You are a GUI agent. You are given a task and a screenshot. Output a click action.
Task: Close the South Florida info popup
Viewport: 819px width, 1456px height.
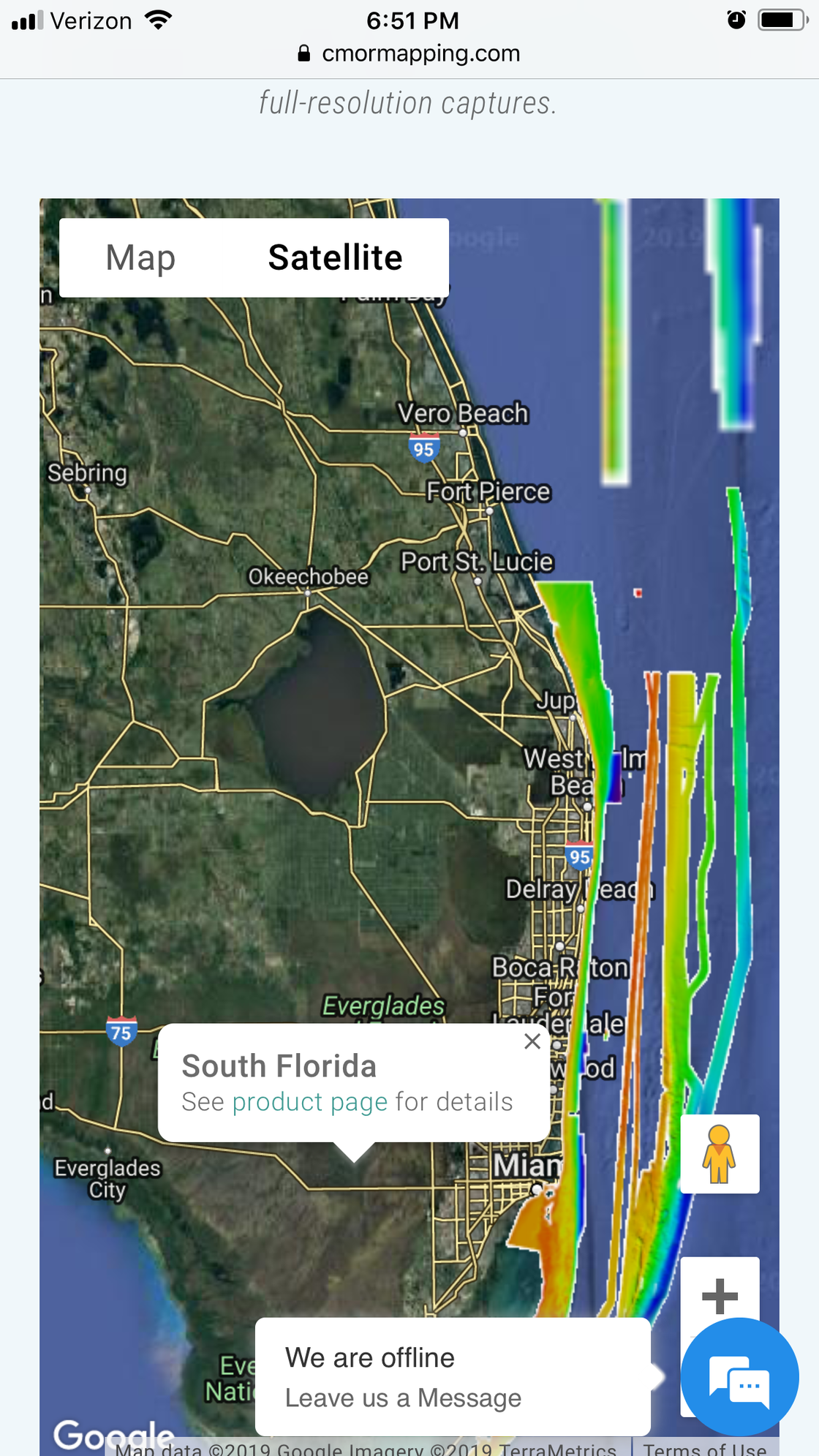532,1041
